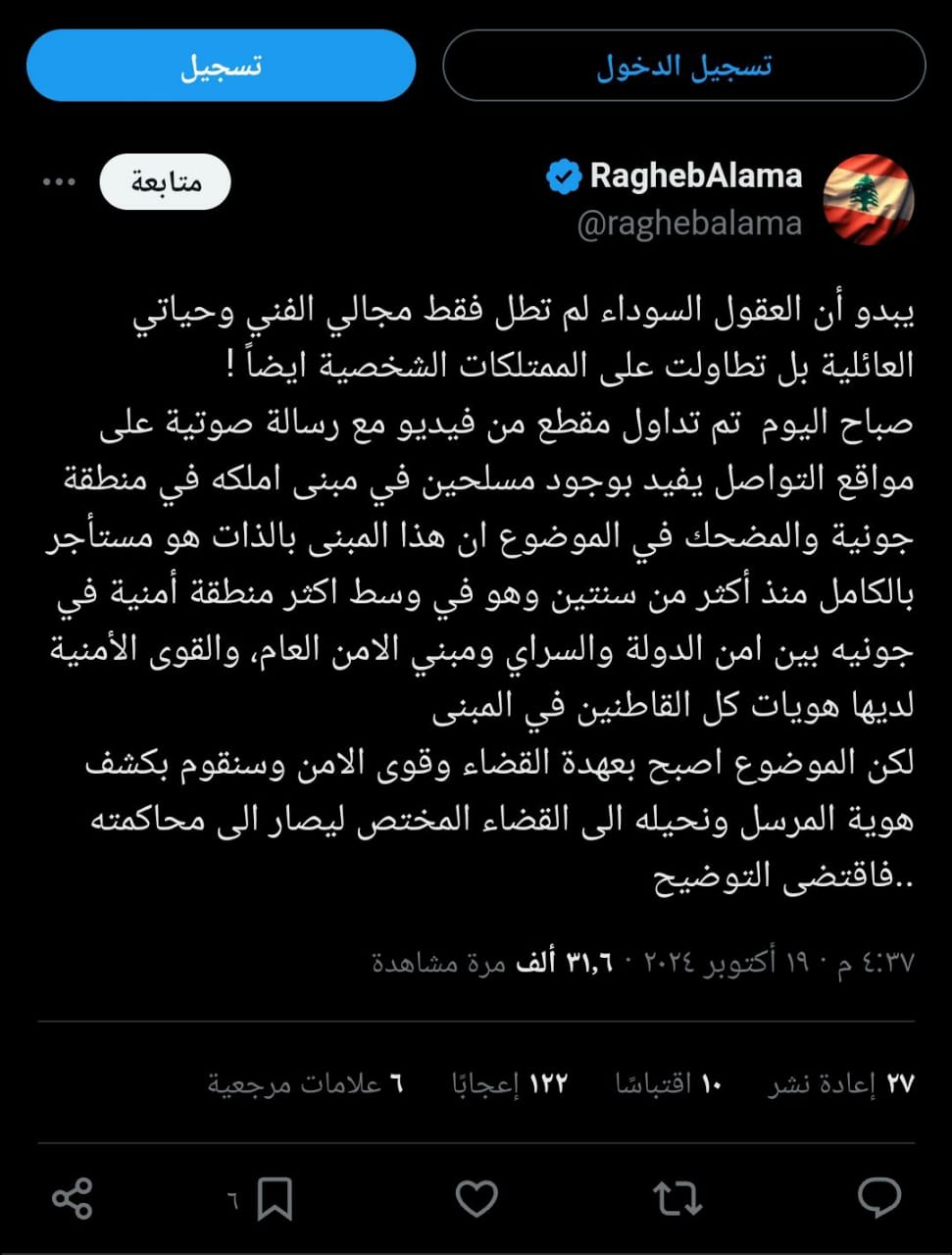This screenshot has height=1255, width=952.
Task: Reply to the tweet with the comment icon
Action: [x=878, y=1197]
